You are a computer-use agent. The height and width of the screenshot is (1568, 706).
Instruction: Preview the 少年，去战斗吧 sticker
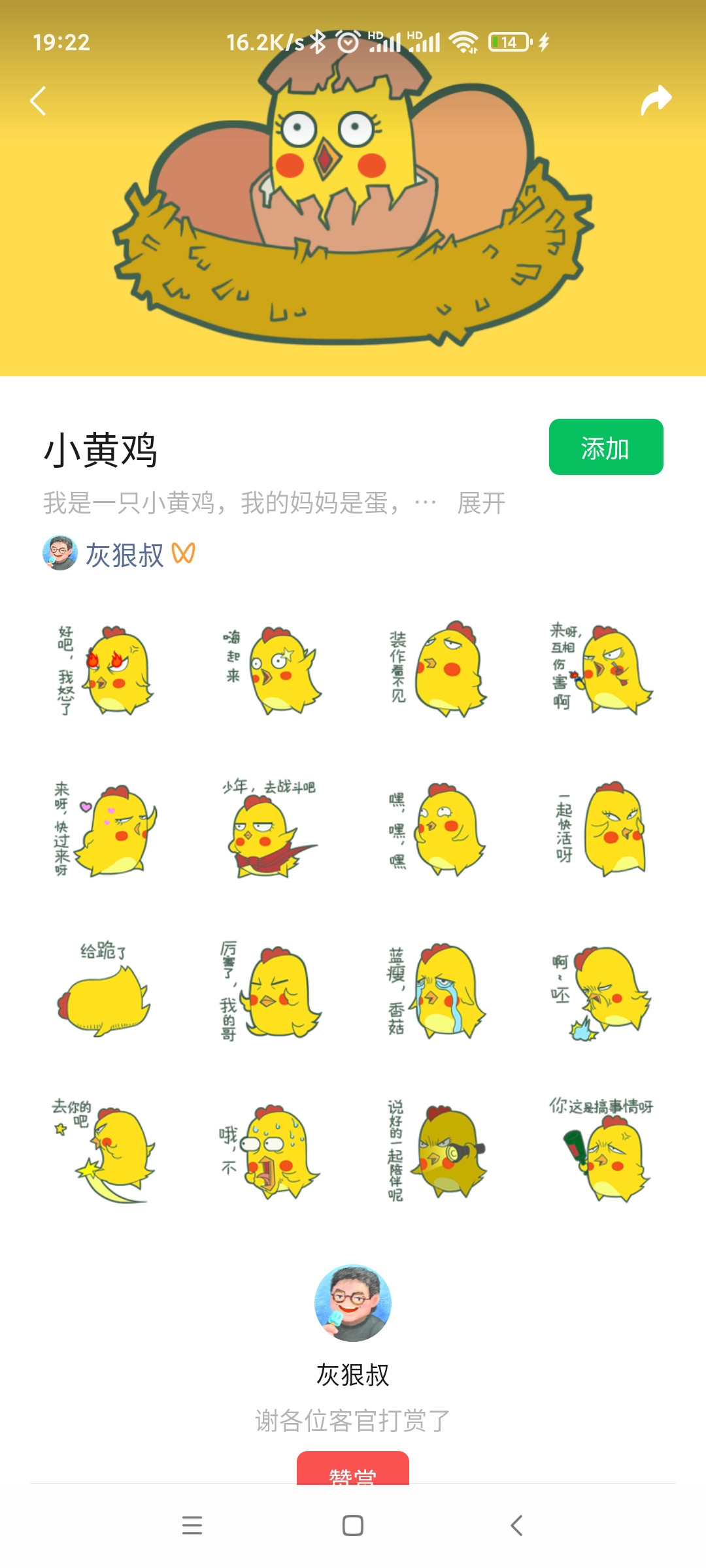tap(271, 830)
